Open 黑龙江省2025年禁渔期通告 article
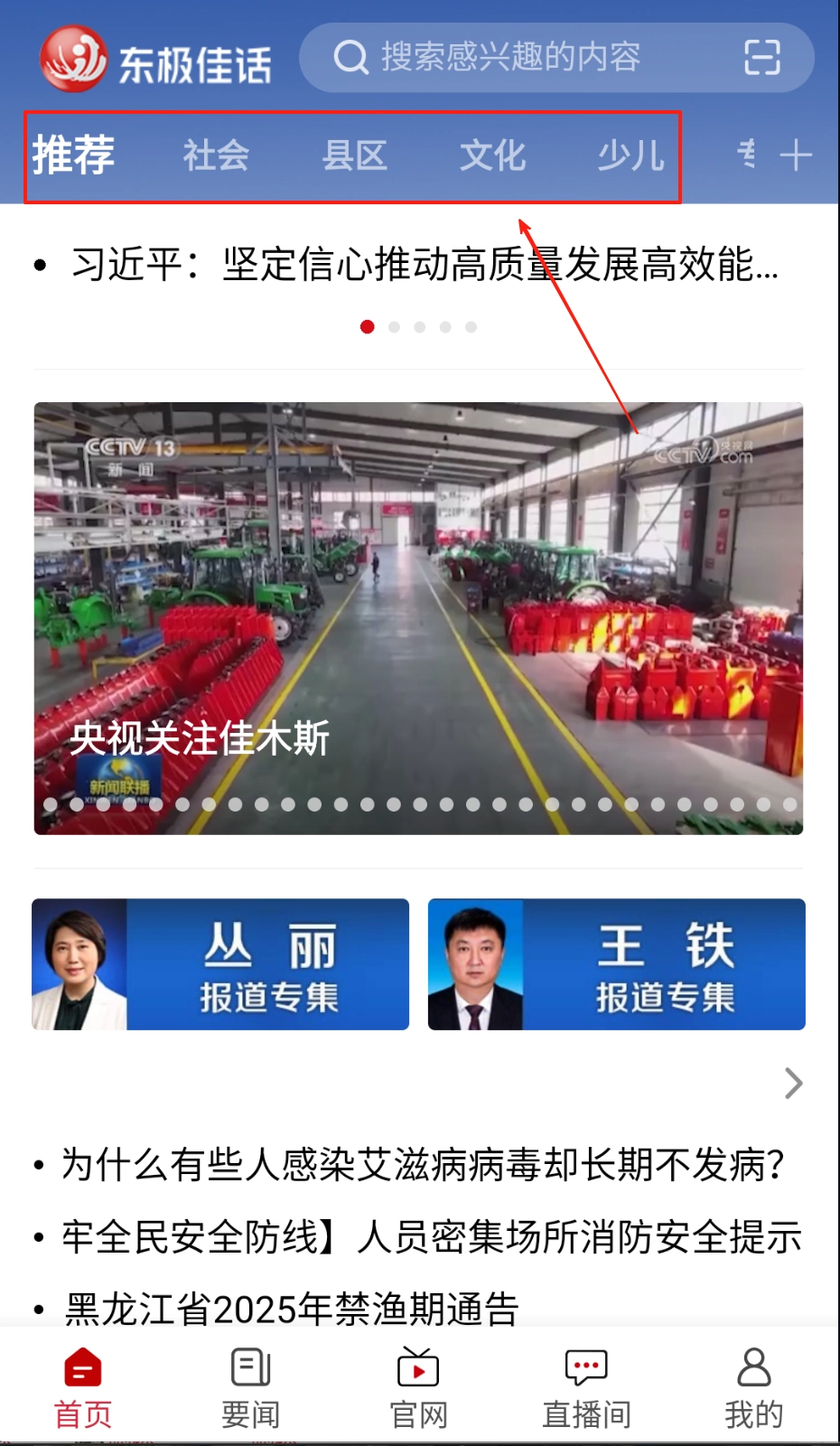Viewport: 840px width, 1446px height. (291, 1307)
